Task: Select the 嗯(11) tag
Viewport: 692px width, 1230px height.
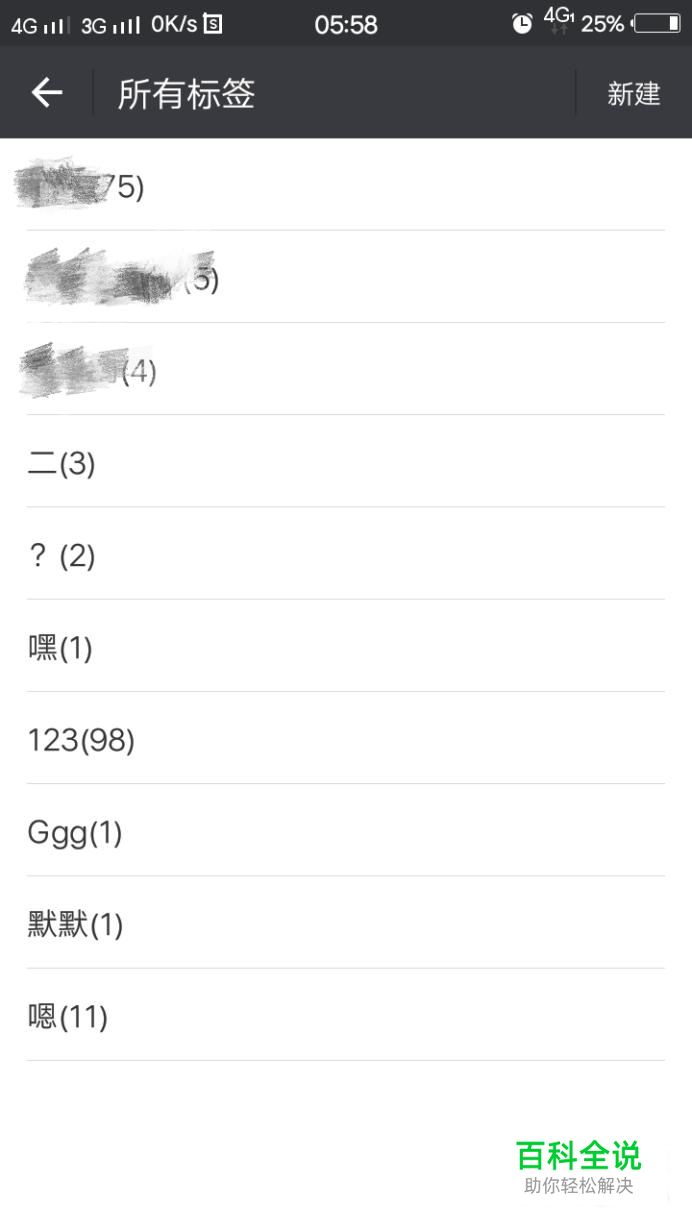Action: click(x=68, y=1017)
